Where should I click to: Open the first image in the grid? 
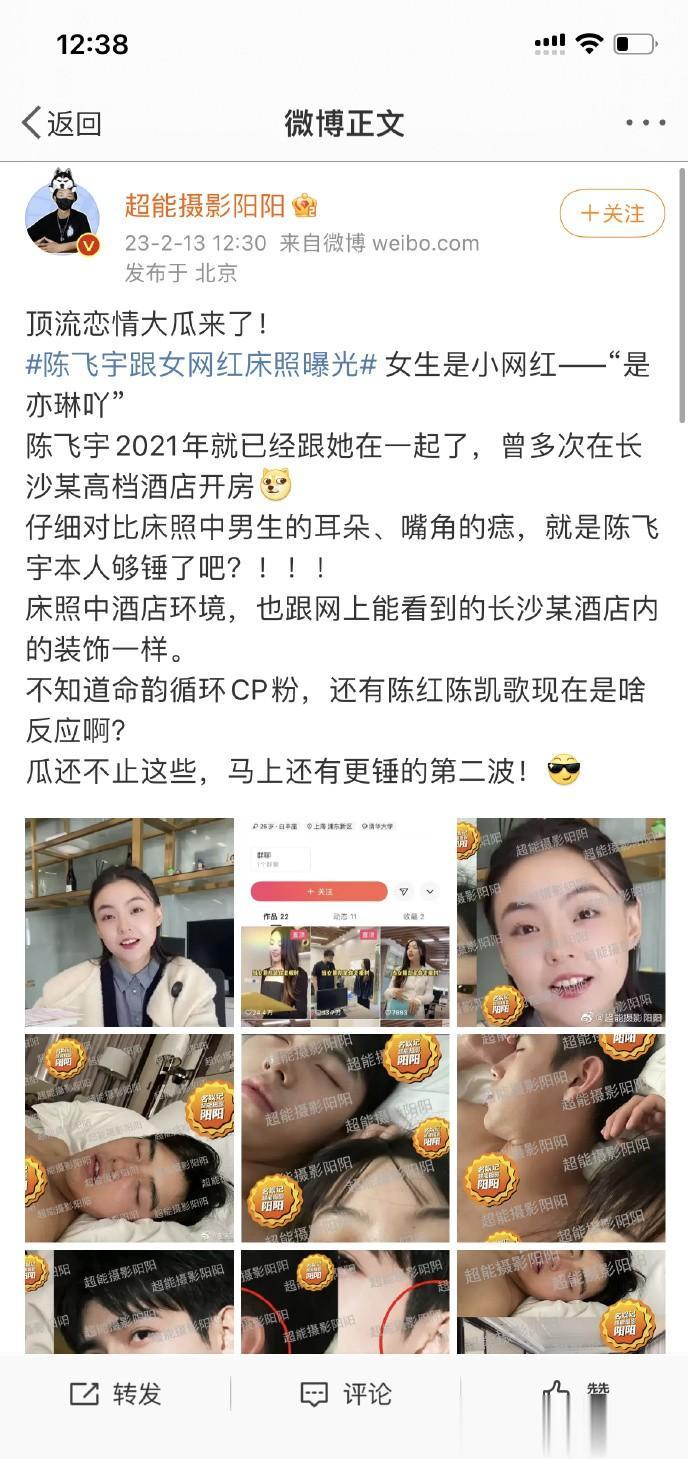coord(129,922)
